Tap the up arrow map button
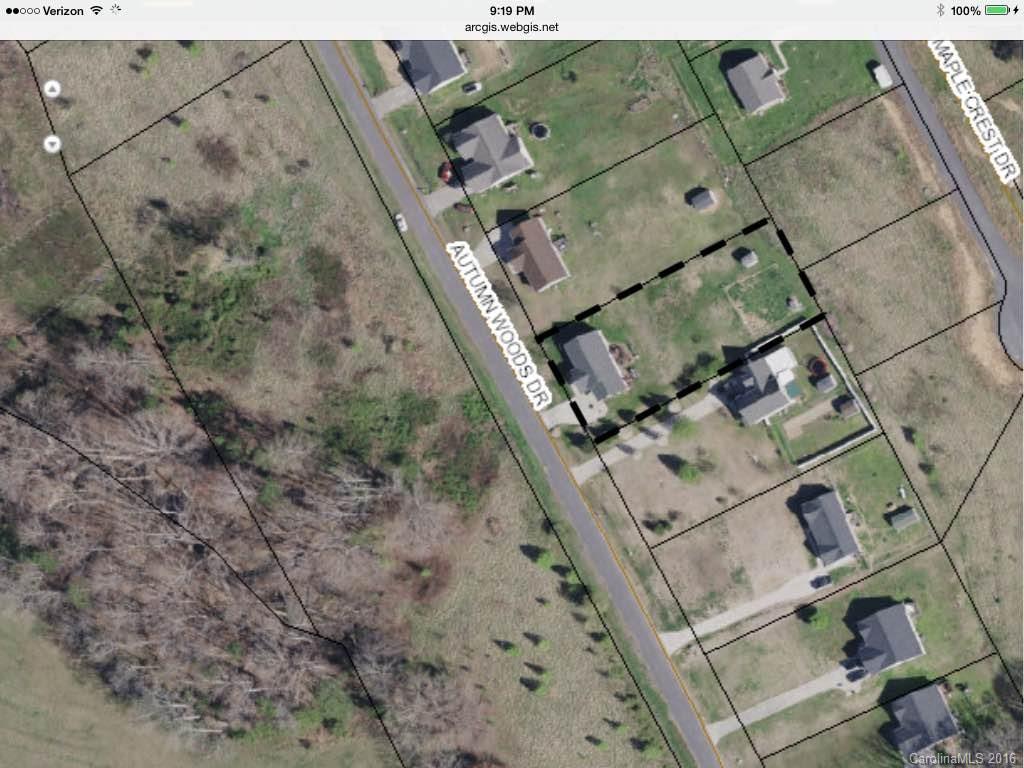 53,88
